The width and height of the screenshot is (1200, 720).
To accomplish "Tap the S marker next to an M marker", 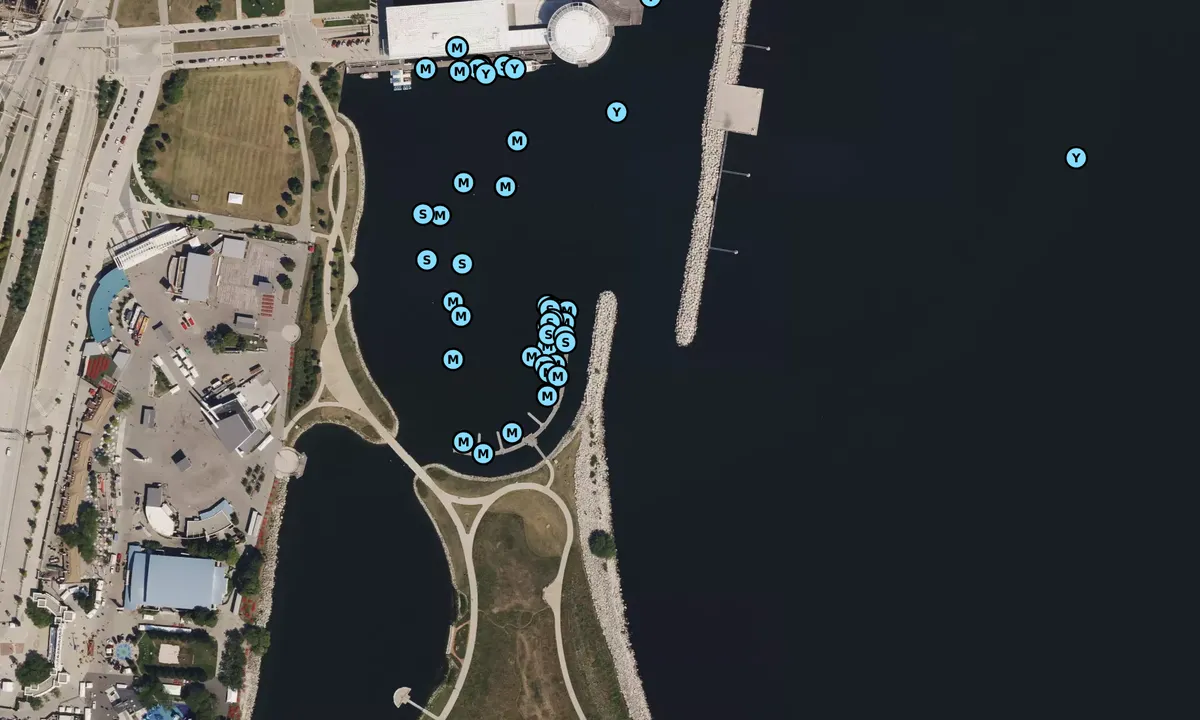I will point(423,214).
